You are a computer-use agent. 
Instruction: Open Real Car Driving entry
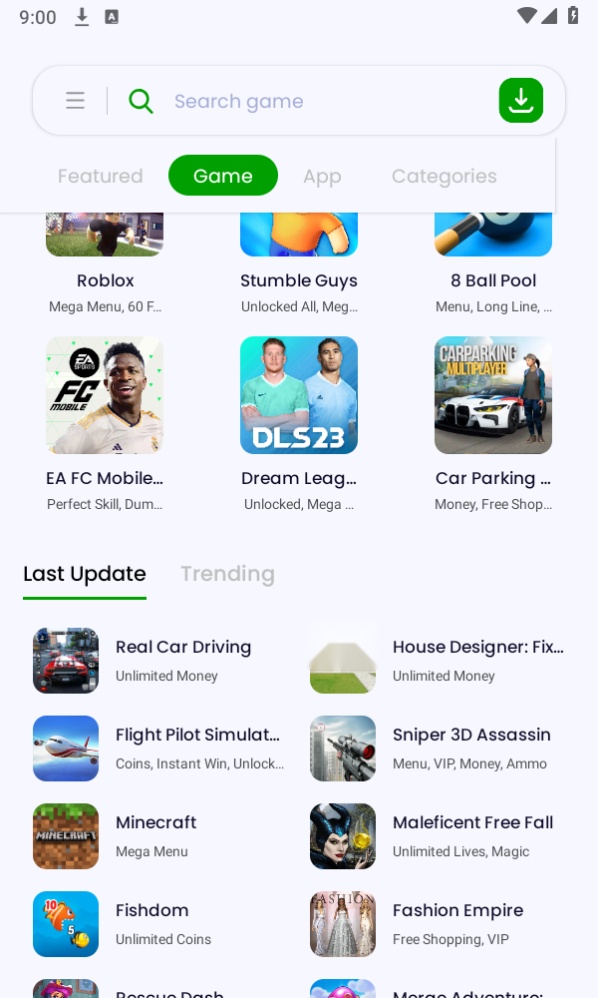[159, 661]
